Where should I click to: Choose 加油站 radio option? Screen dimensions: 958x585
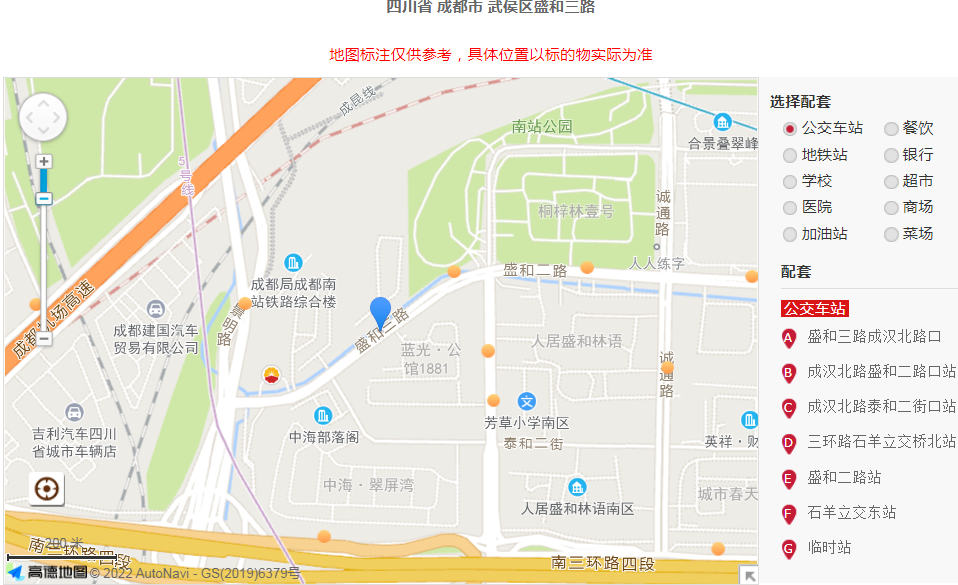click(790, 234)
